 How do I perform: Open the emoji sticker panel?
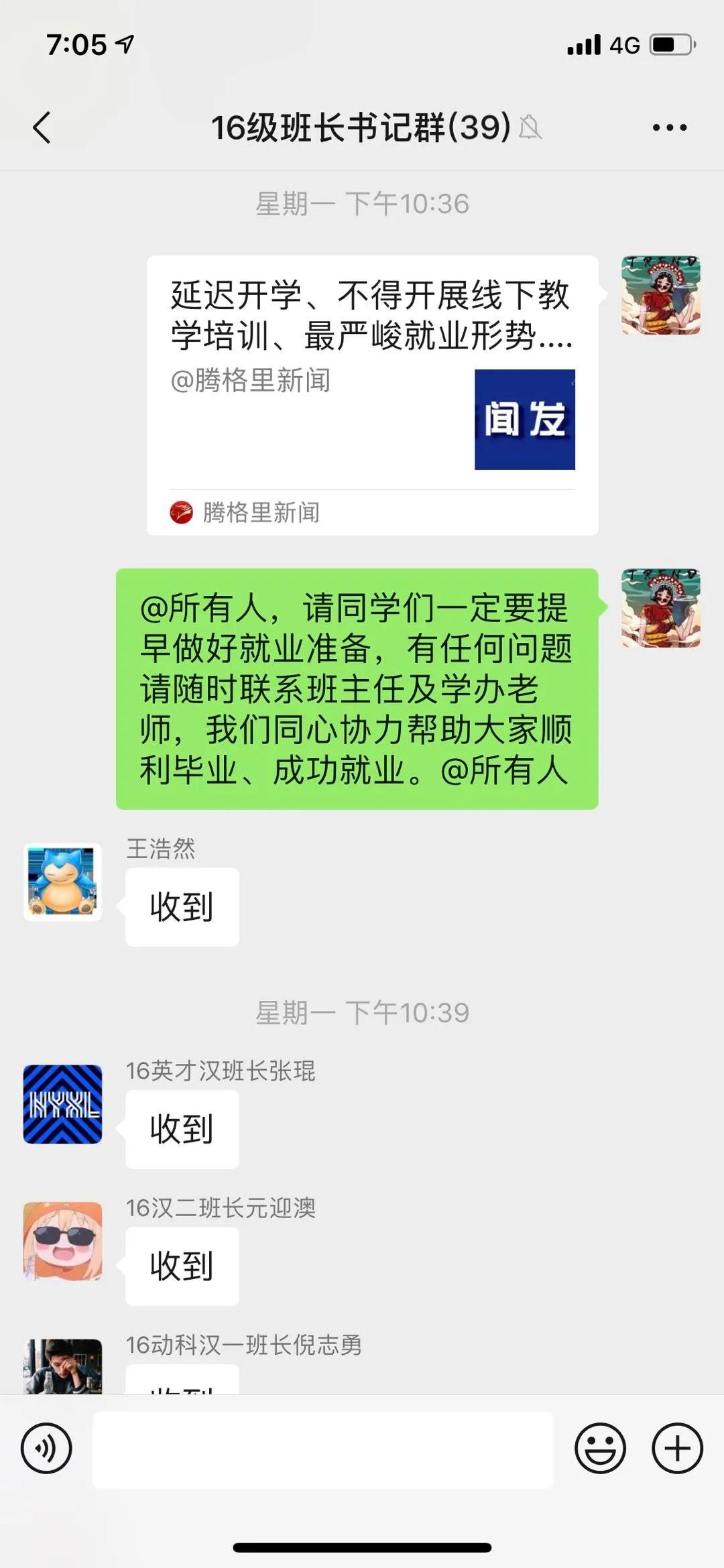600,1448
